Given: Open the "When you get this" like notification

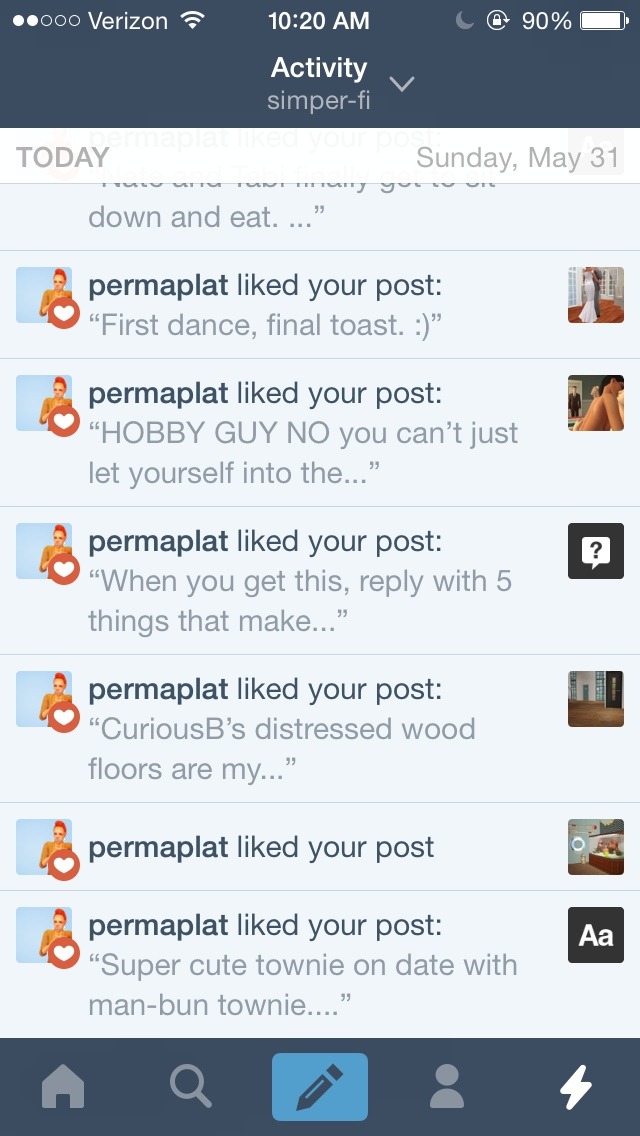Looking at the screenshot, I should (x=300, y=580).
